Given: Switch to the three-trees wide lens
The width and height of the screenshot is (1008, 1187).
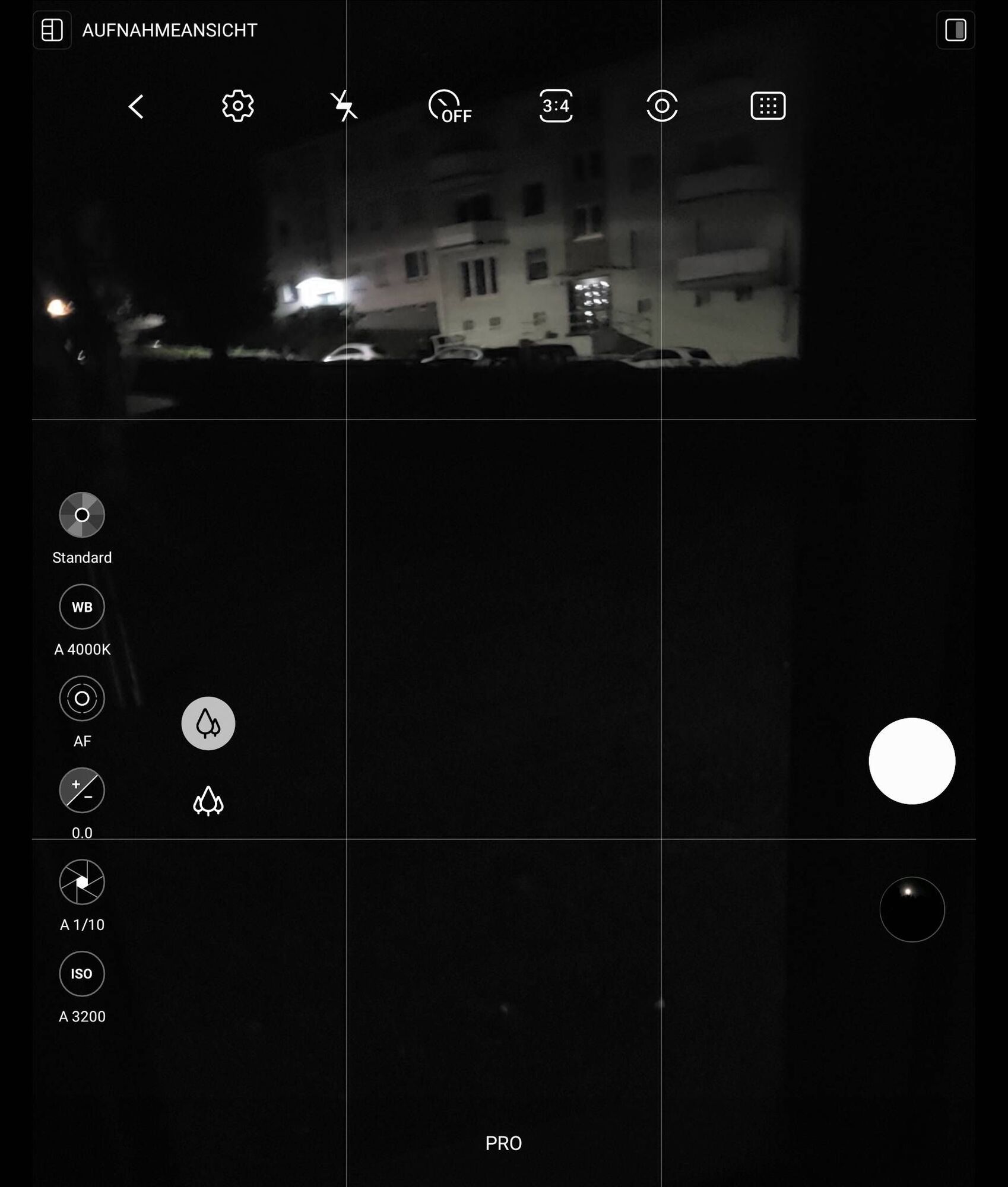Looking at the screenshot, I should (208, 801).
